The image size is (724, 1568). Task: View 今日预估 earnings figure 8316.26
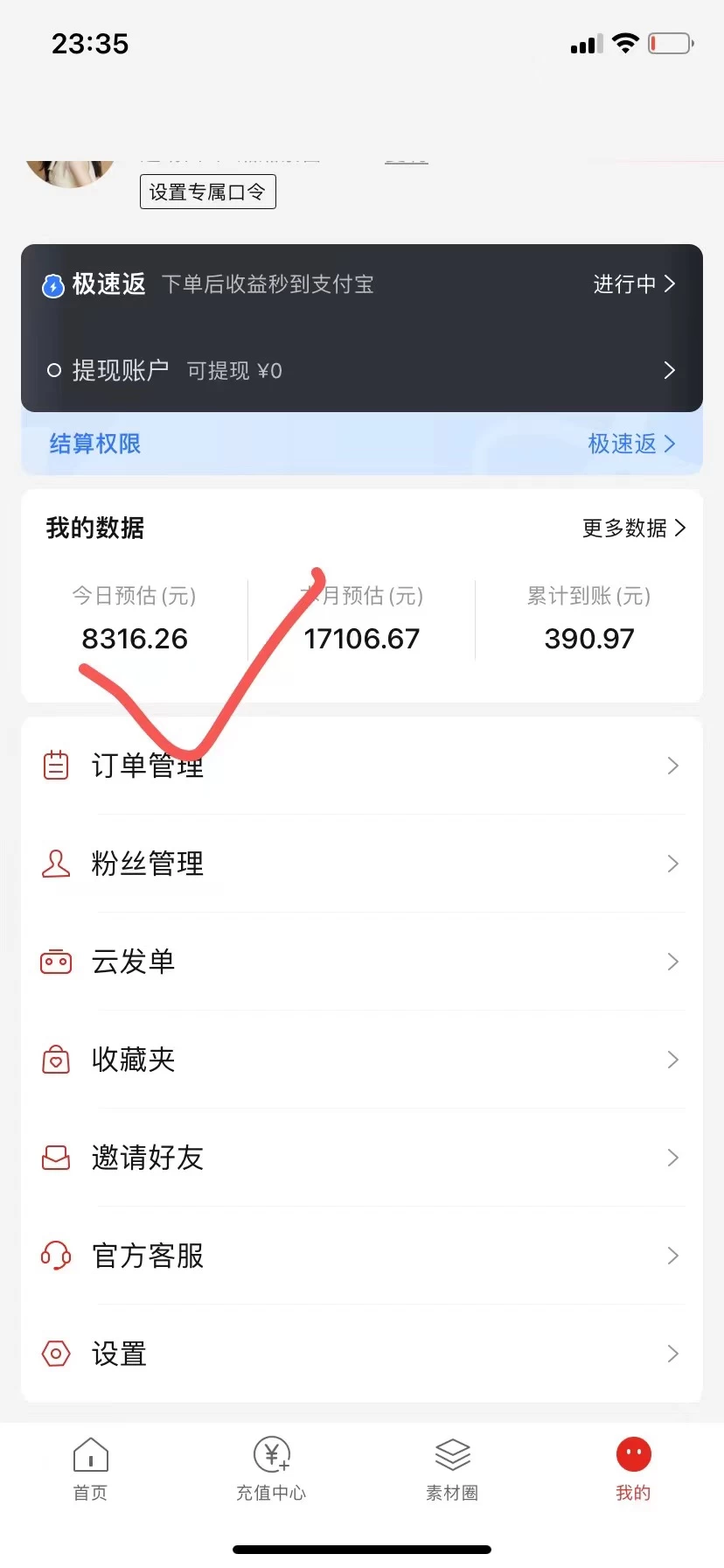pyautogui.click(x=135, y=638)
